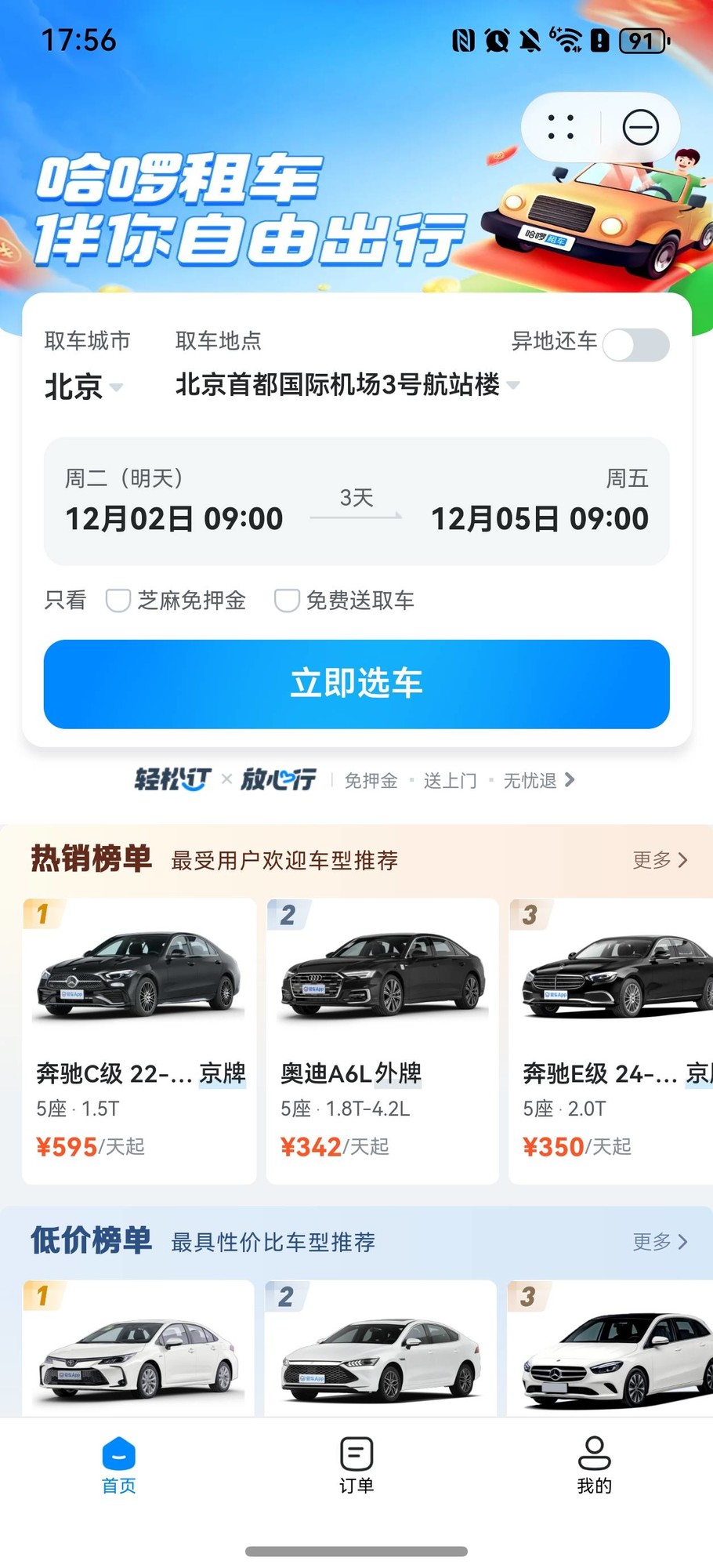Check the 免费送取车 filter
Viewport: 713px width, 1568px height.
287,601
